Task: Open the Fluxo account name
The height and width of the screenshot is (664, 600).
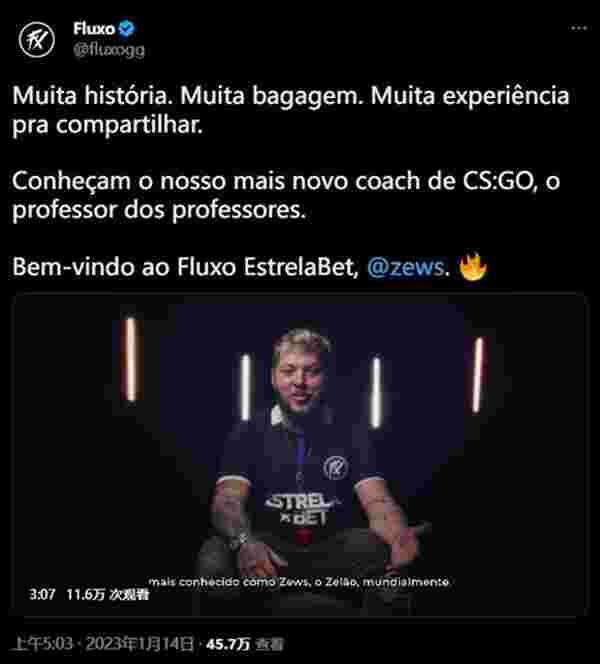Action: click(x=93, y=28)
